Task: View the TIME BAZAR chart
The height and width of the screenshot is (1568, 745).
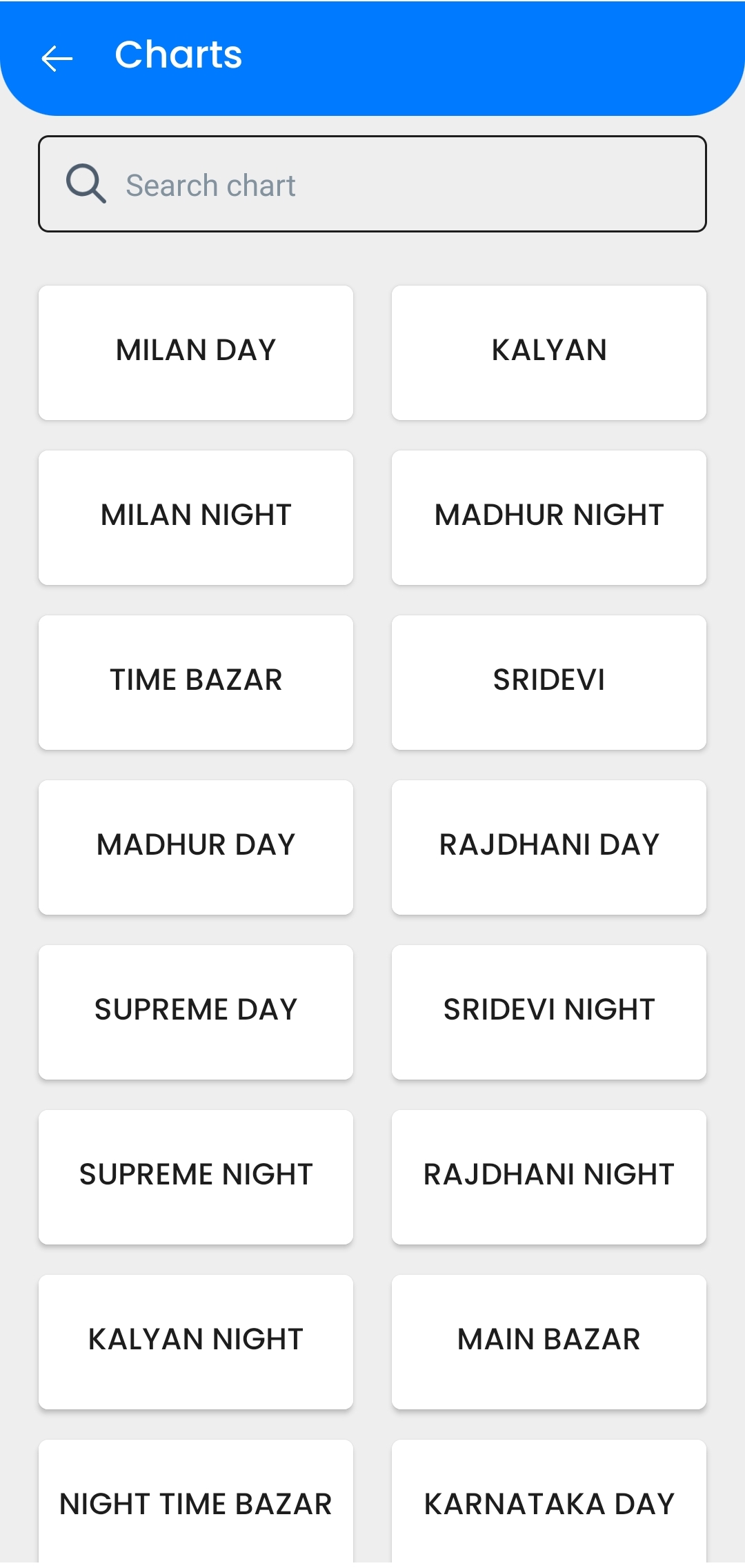Action: [x=196, y=682]
